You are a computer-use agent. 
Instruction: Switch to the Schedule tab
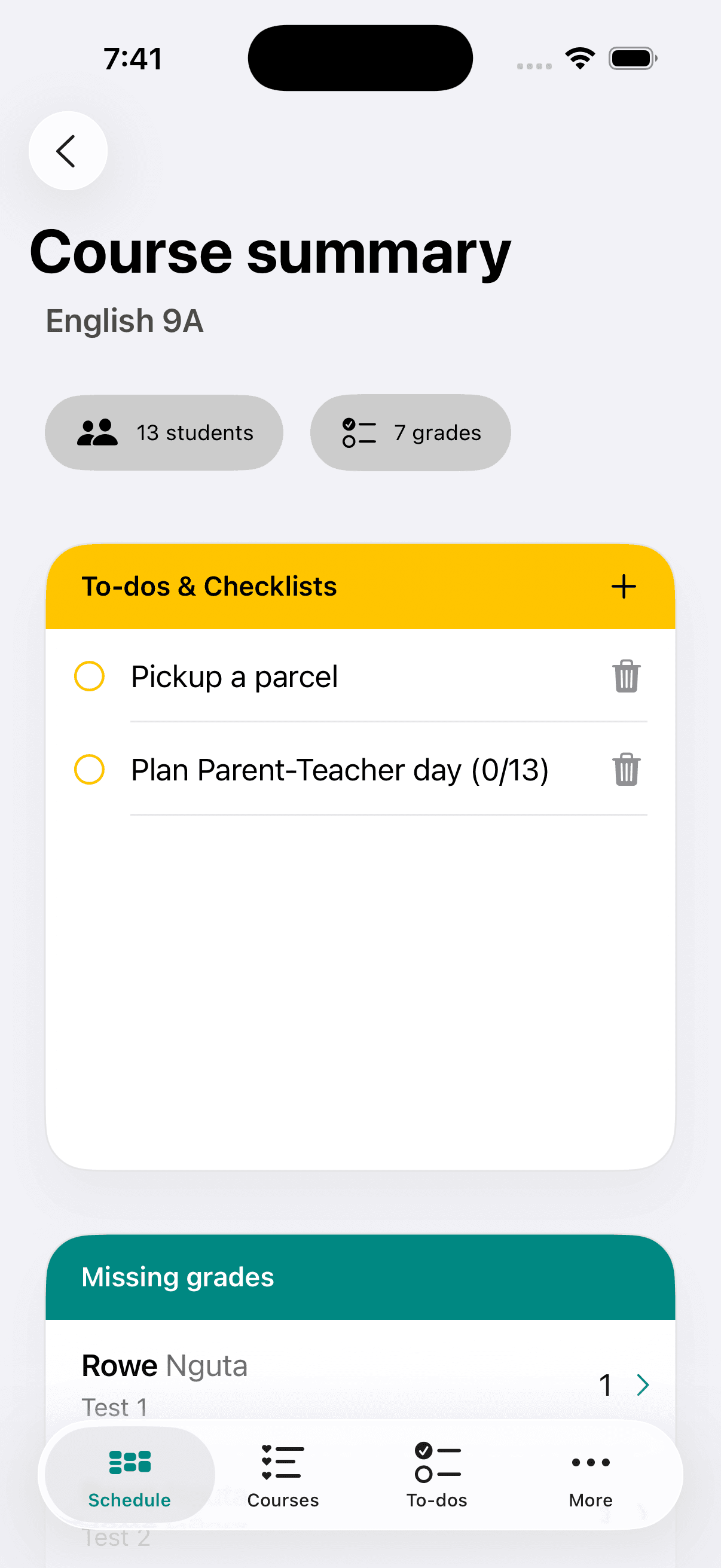coord(130,1474)
